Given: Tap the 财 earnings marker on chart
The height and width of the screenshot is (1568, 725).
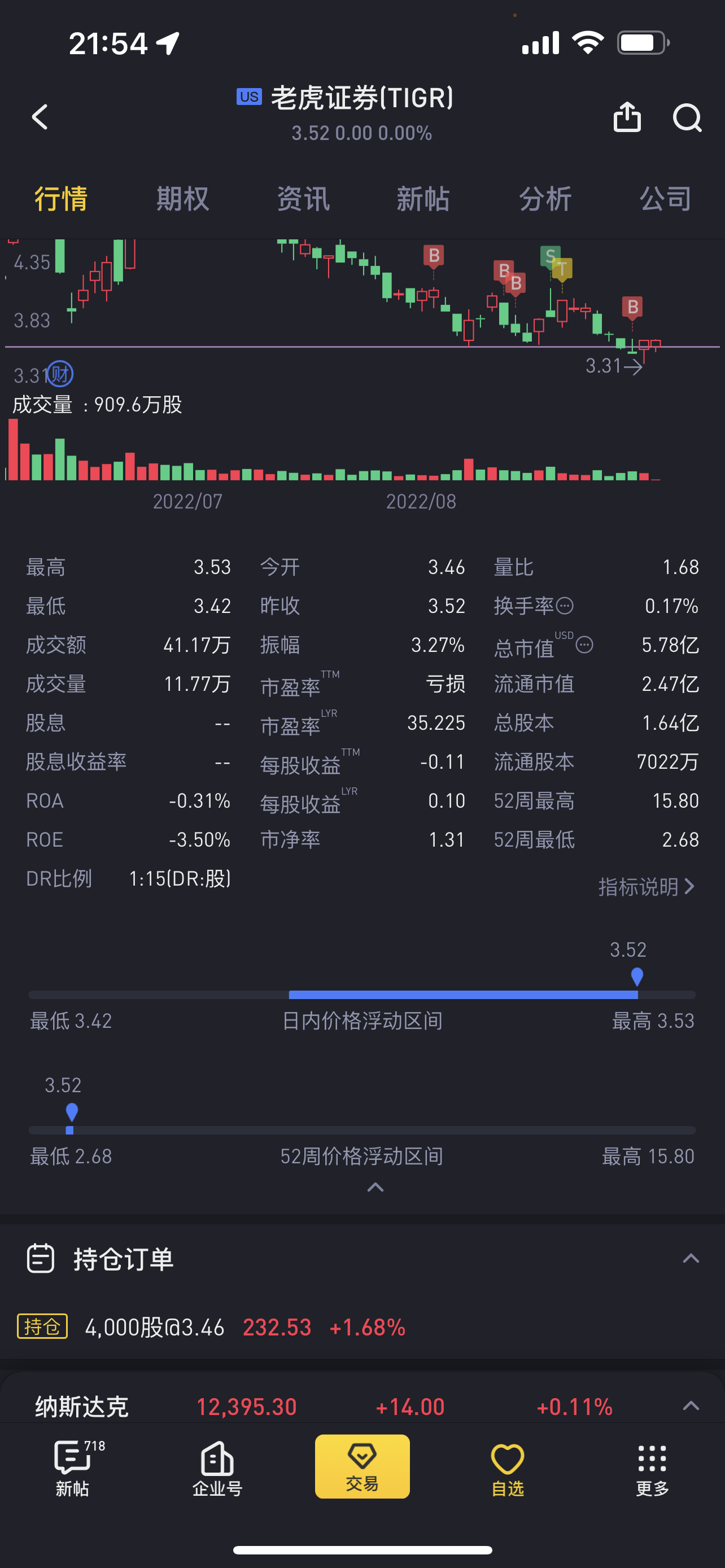Looking at the screenshot, I should click(60, 374).
